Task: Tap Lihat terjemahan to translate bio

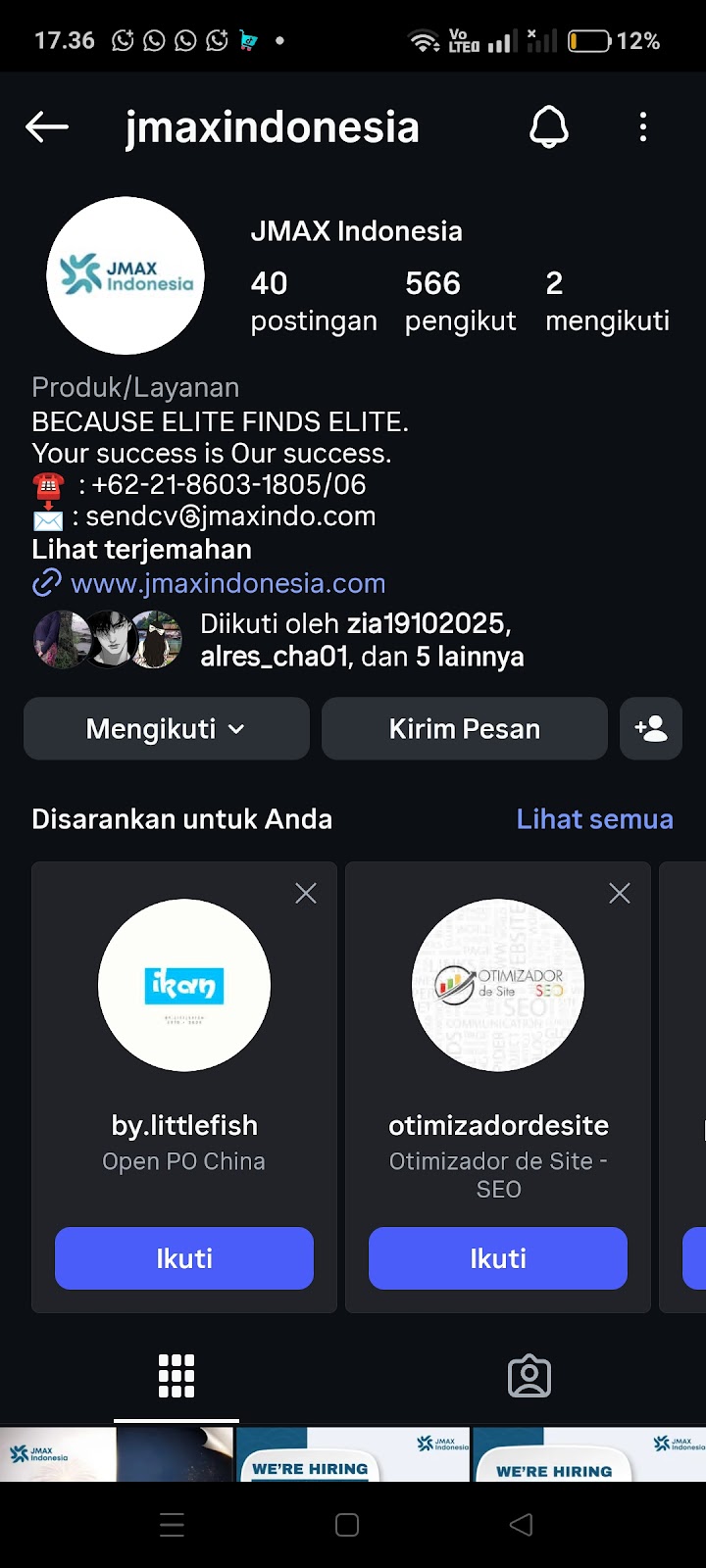Action: pyautogui.click(x=142, y=549)
